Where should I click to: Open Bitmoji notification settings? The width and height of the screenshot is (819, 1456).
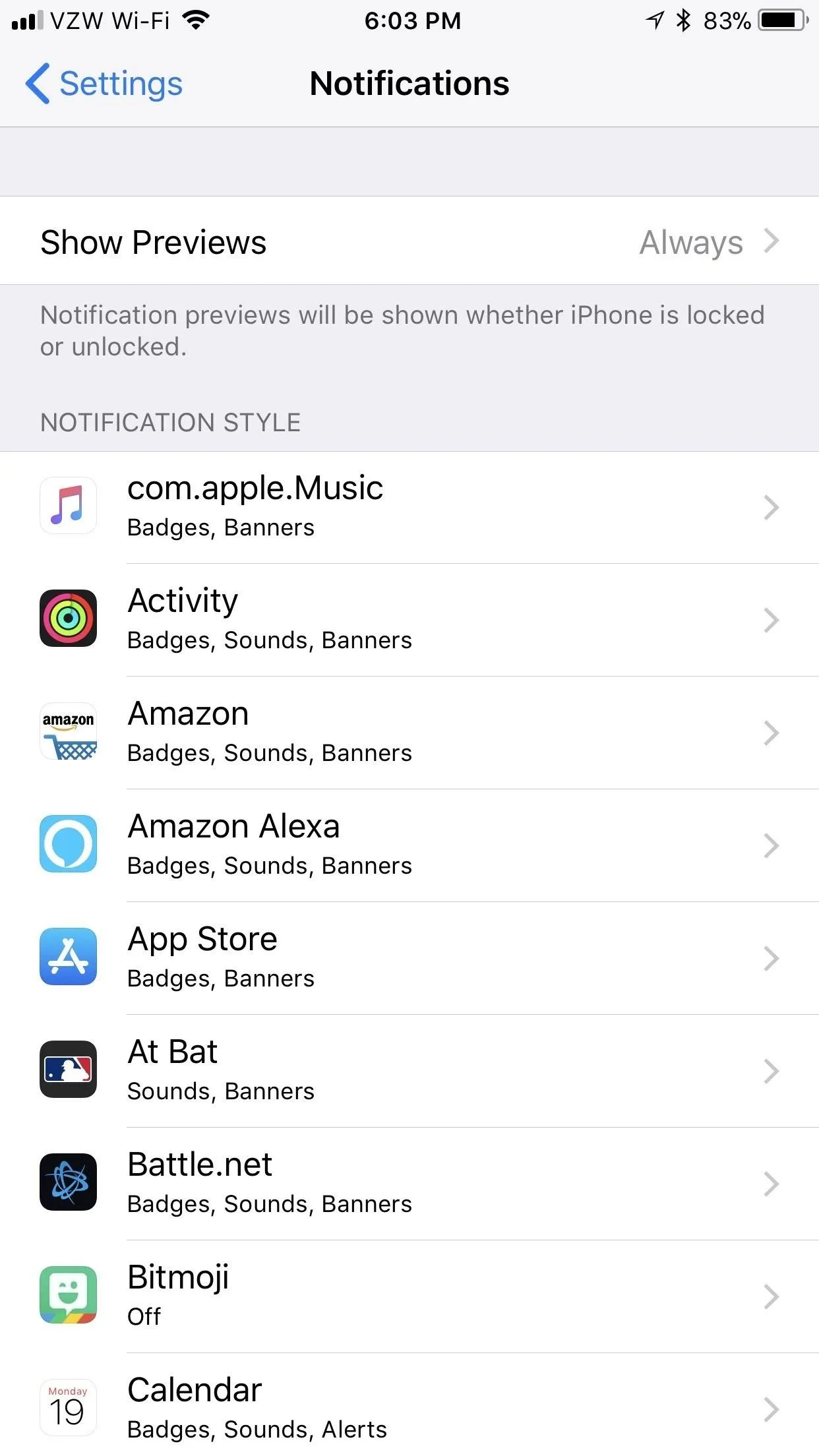(409, 1296)
